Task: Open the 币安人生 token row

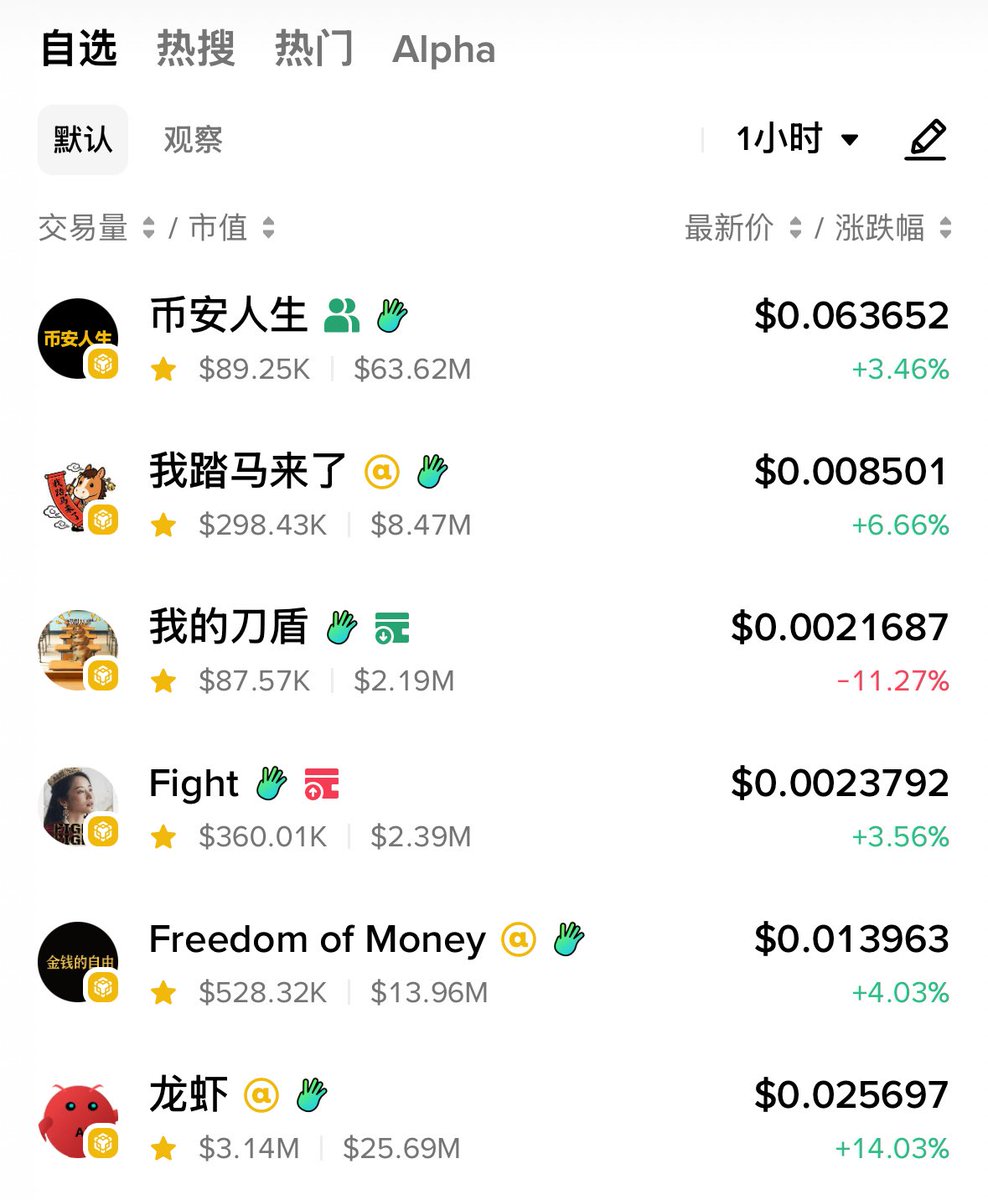Action: click(494, 340)
